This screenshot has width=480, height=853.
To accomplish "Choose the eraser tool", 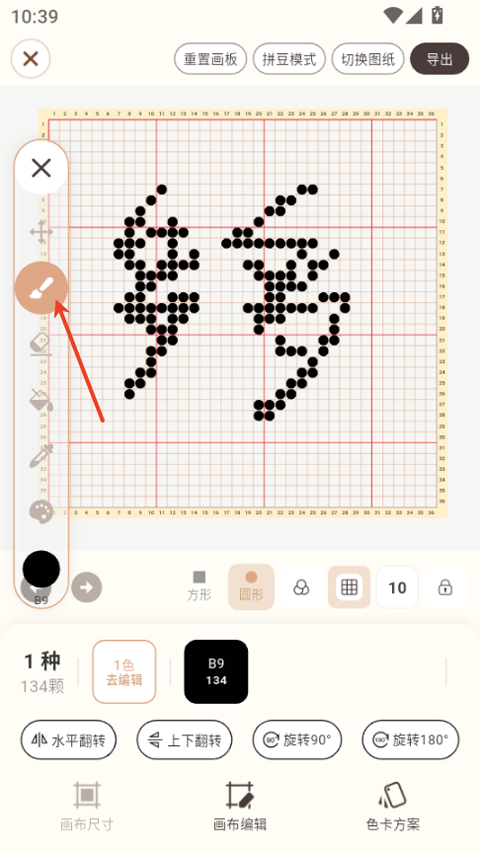I will pos(41,345).
